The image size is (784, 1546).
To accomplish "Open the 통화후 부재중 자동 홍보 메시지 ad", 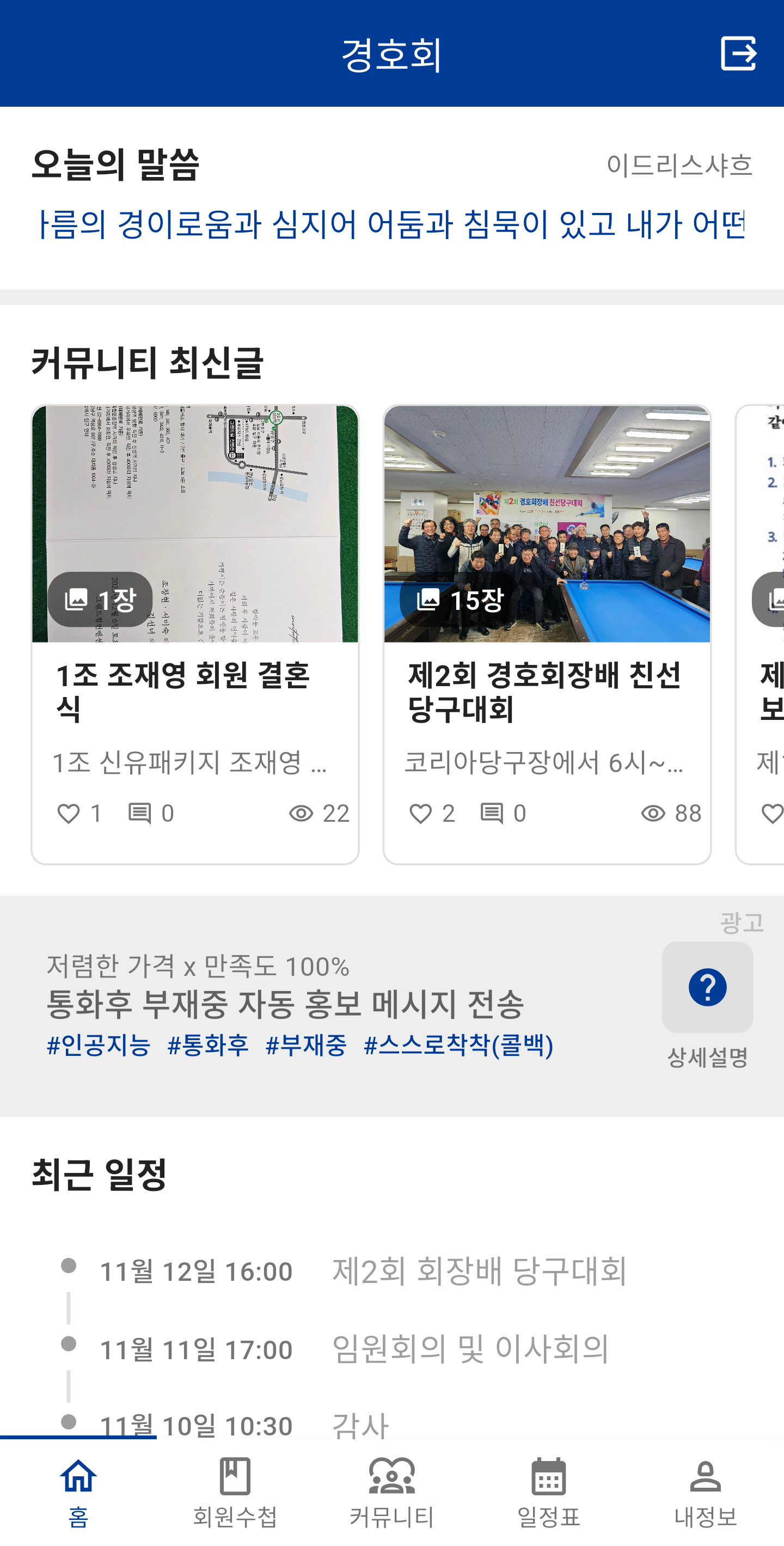I will (x=285, y=1004).
